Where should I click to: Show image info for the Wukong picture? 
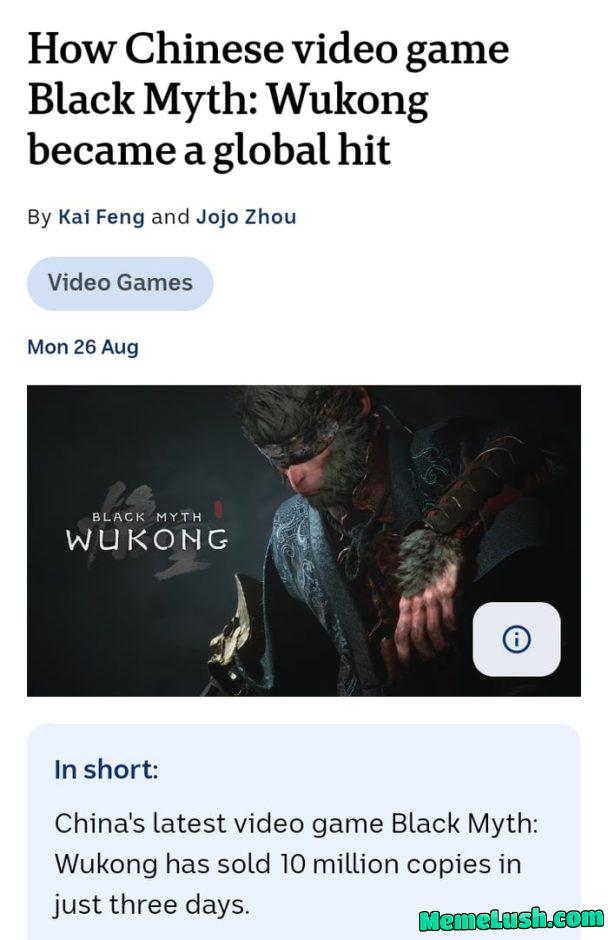[516, 639]
